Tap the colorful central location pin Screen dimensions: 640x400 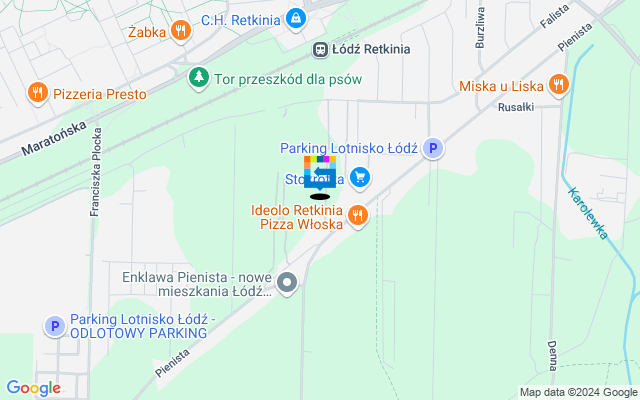click(x=320, y=174)
